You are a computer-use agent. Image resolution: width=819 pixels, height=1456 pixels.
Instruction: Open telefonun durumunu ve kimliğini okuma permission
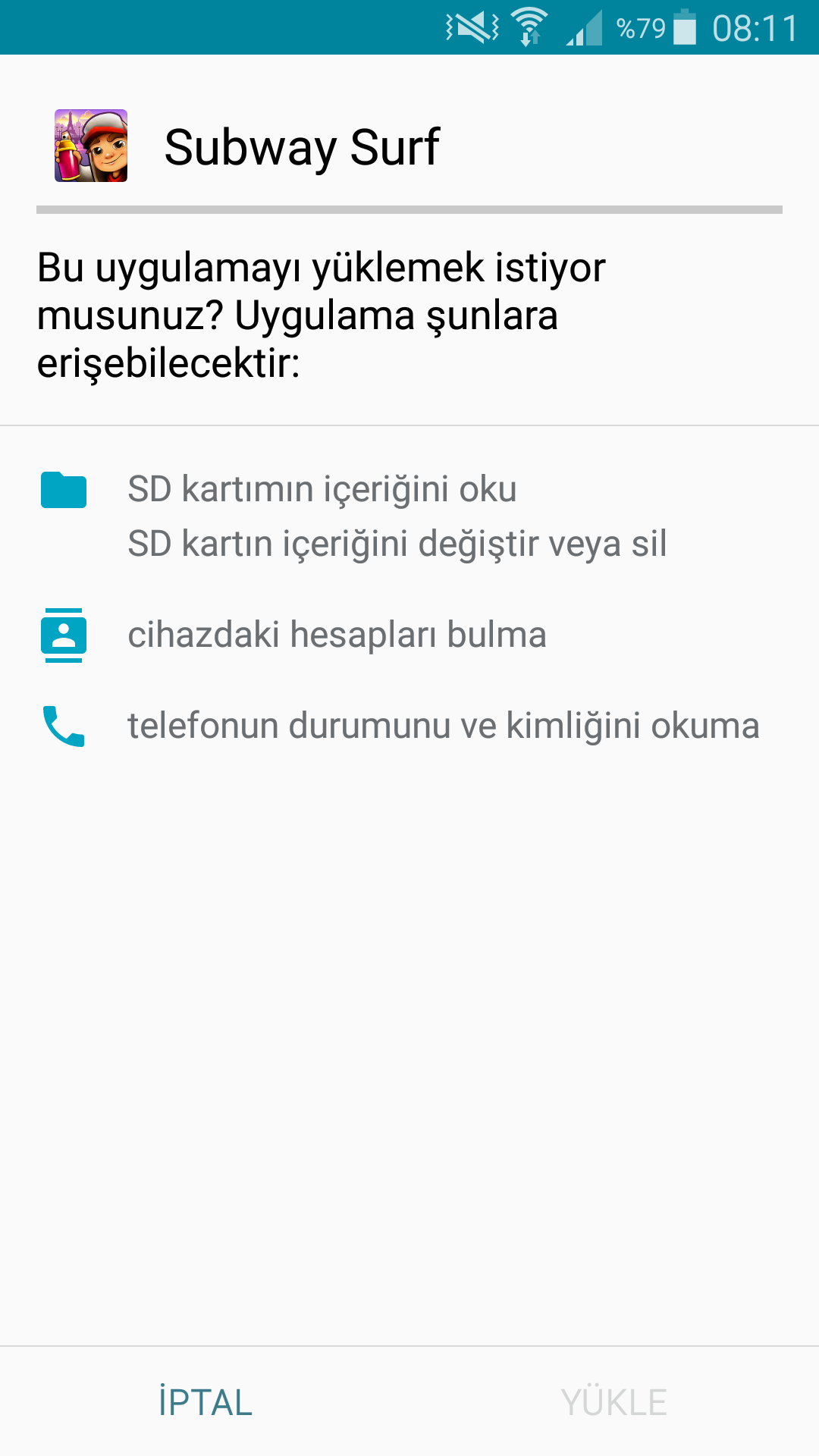[x=443, y=726]
